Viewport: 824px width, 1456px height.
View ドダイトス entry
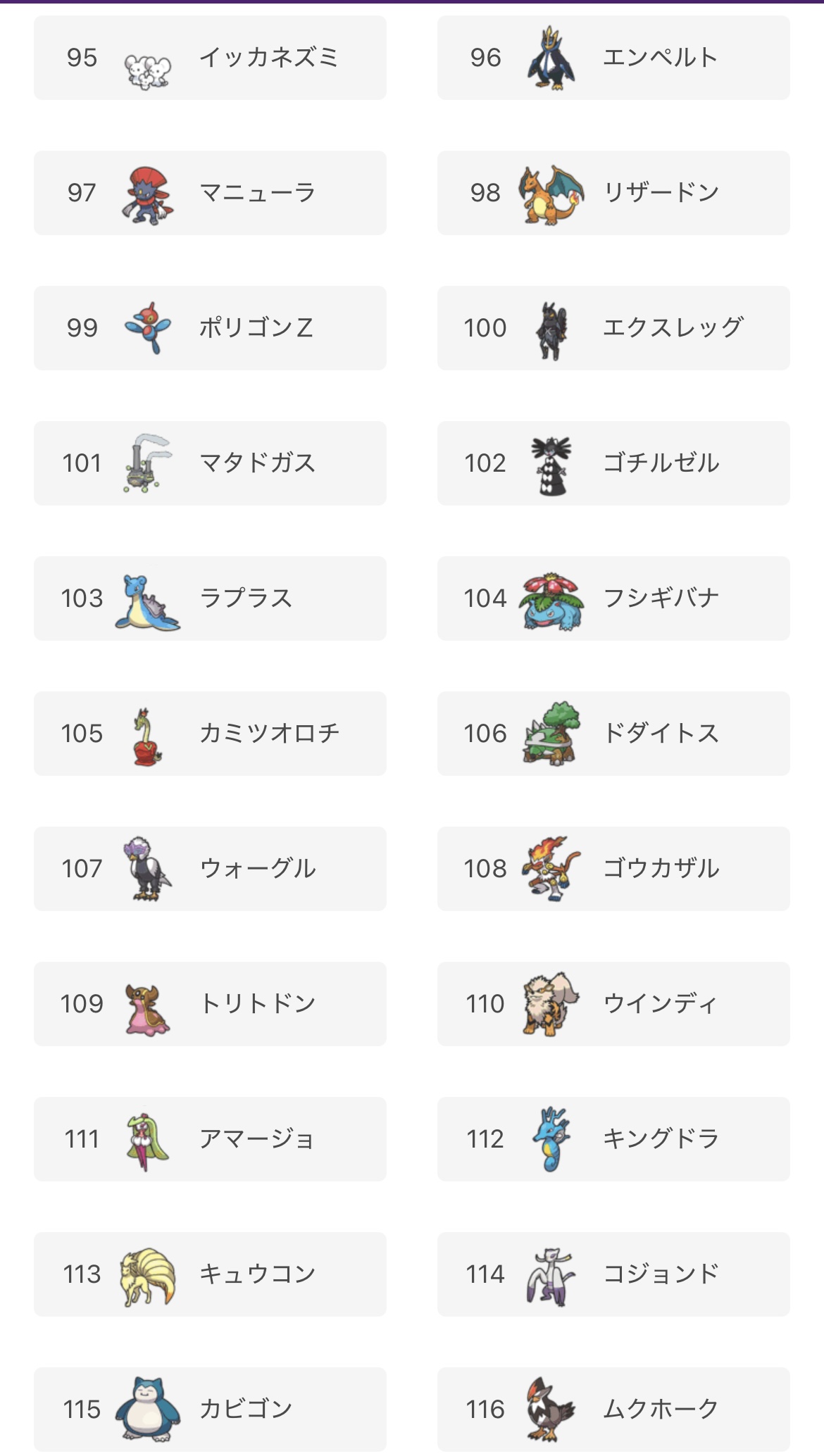(x=613, y=734)
